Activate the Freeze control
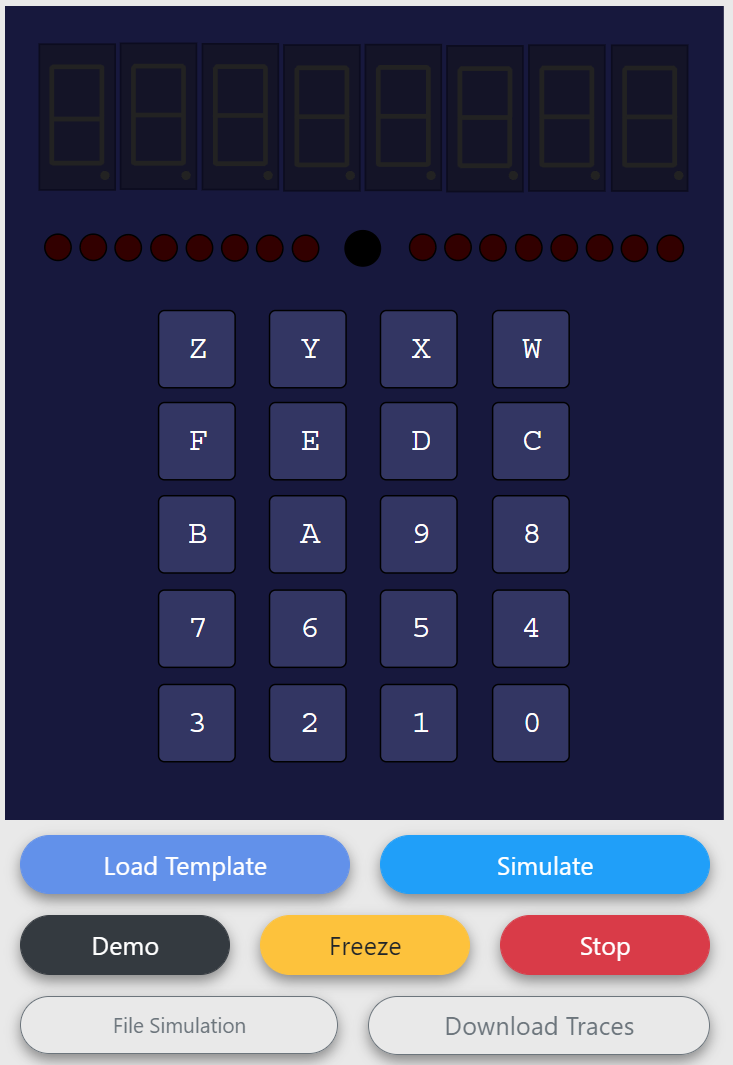 [x=365, y=945]
